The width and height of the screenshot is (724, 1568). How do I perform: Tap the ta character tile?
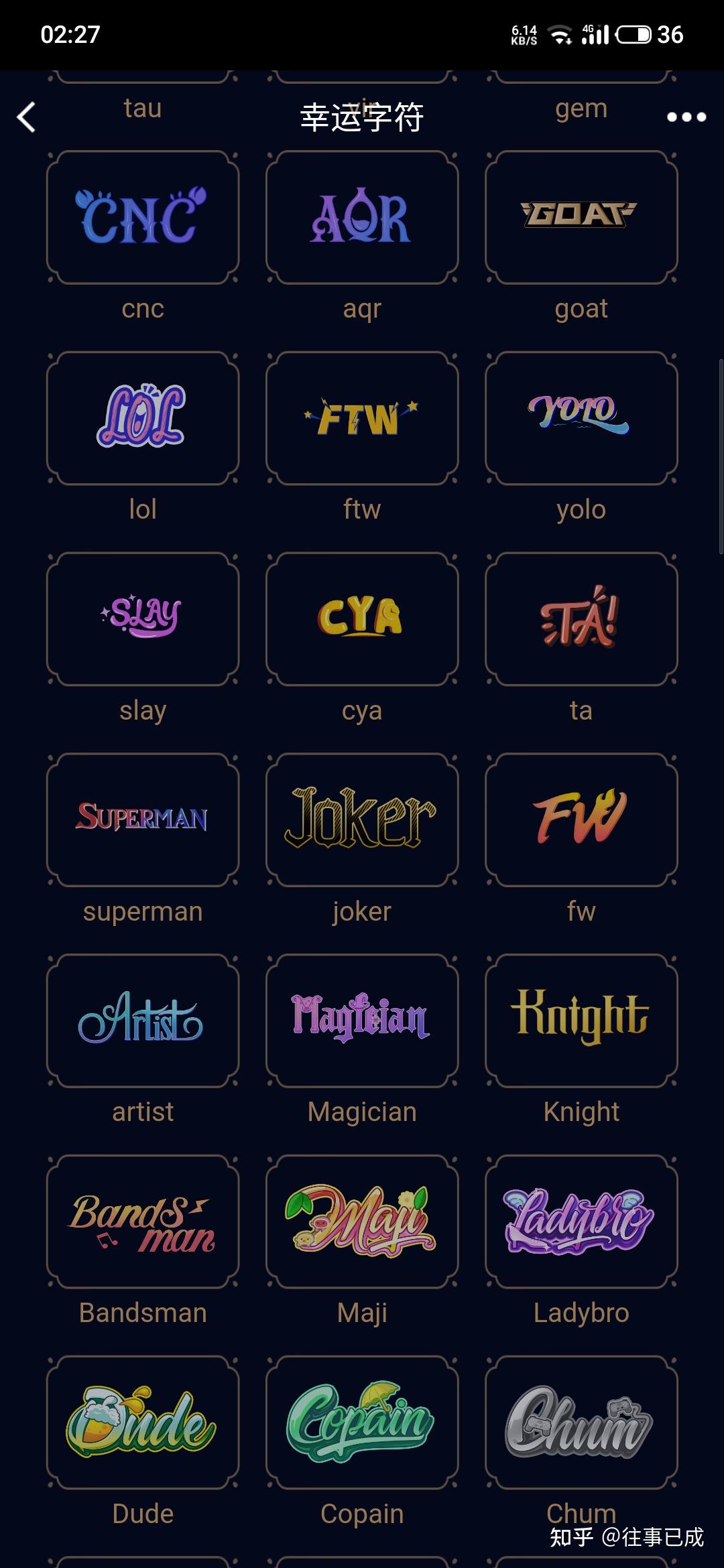581,618
